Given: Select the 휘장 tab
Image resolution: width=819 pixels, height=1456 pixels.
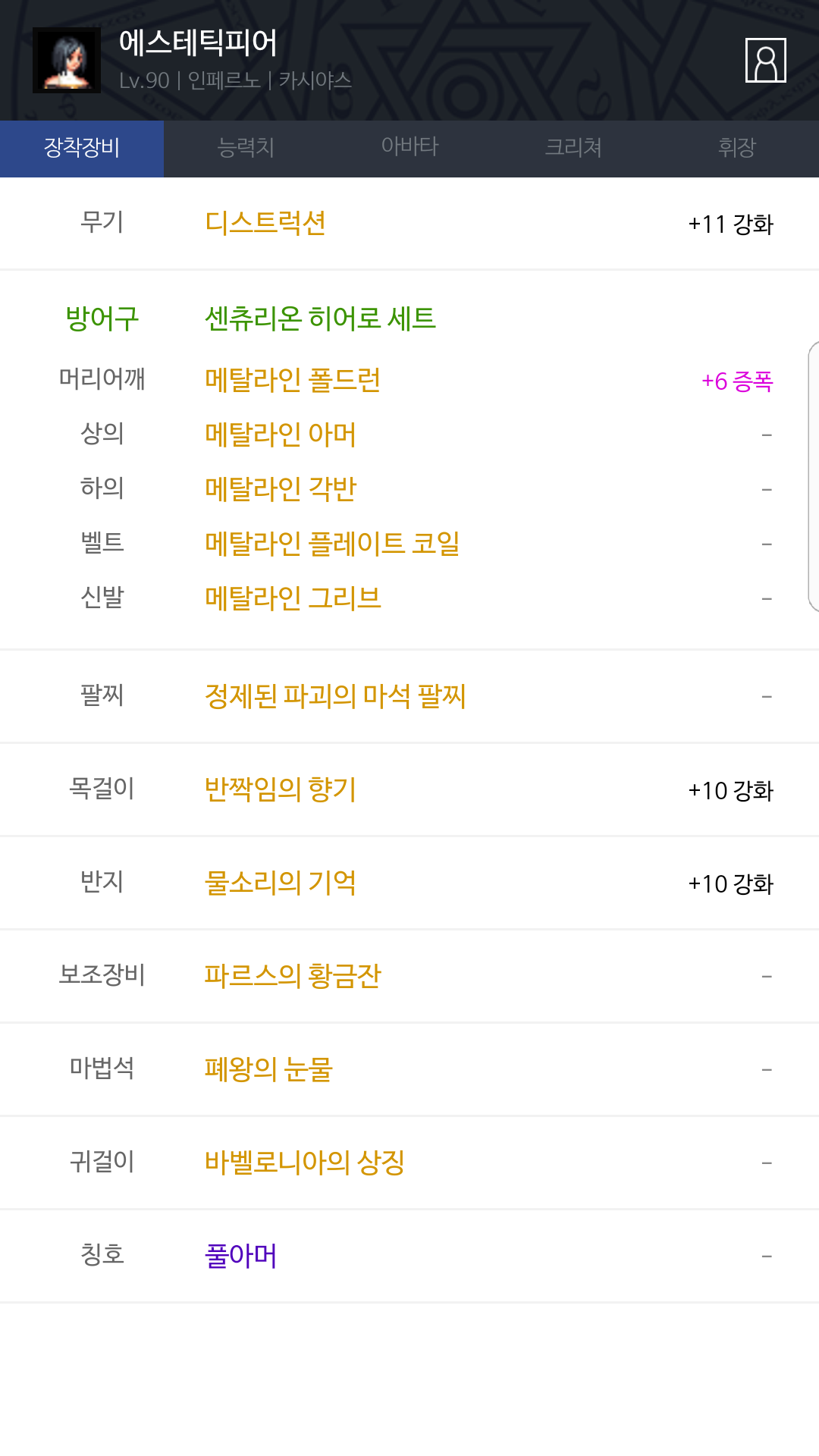Looking at the screenshot, I should [737, 149].
